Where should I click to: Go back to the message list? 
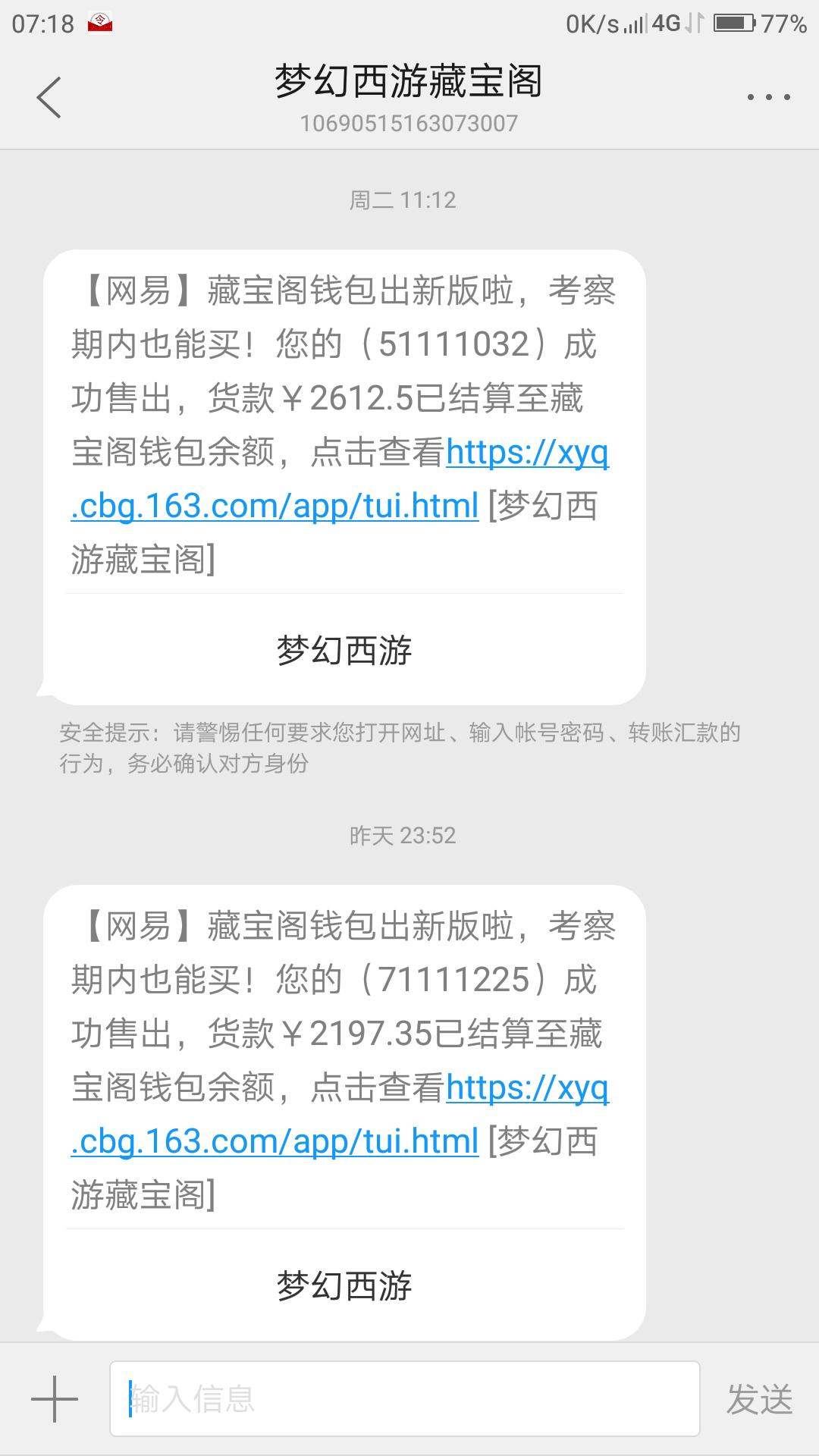coord(49,97)
